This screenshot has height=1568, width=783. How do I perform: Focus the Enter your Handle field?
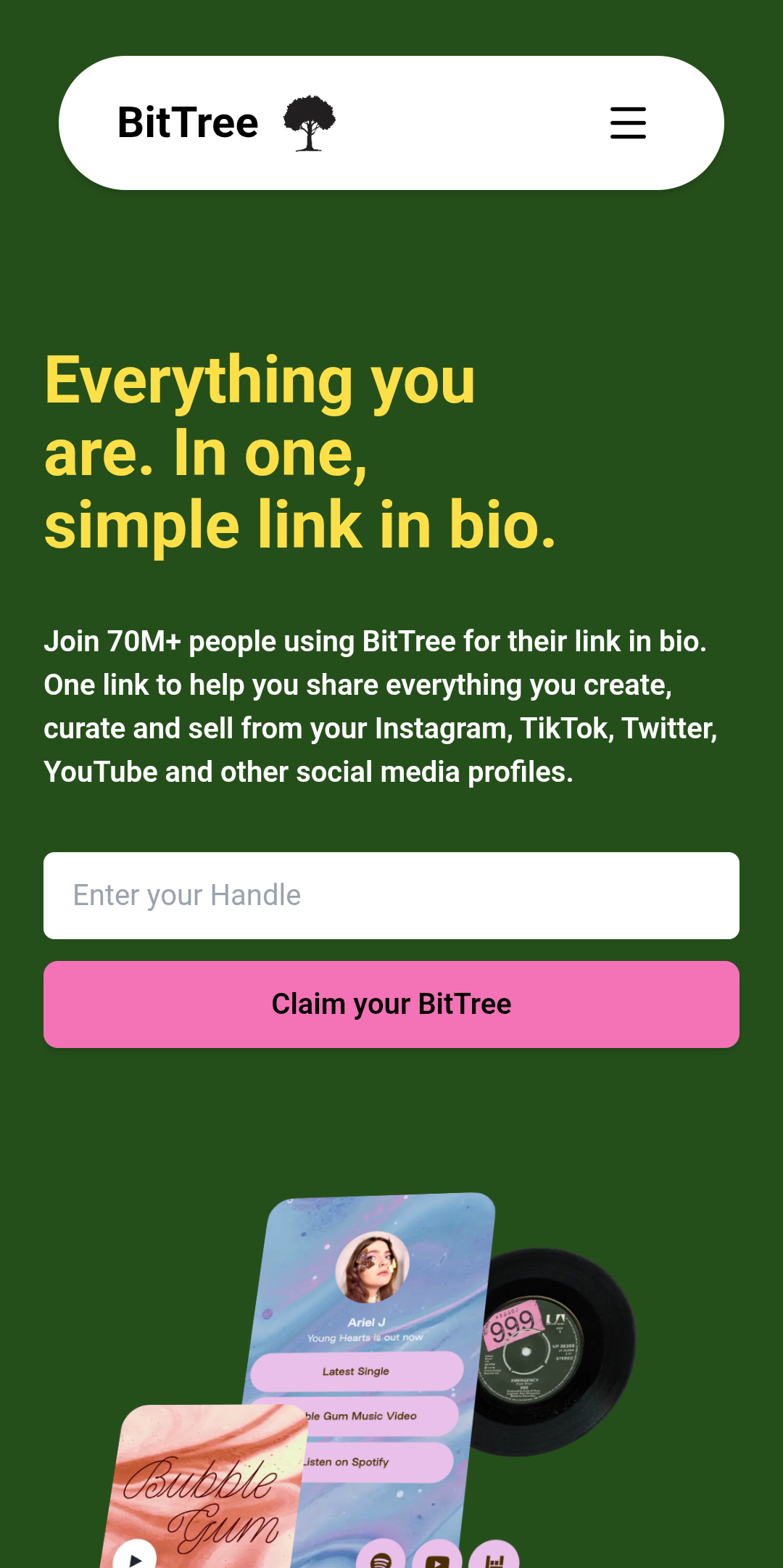391,896
